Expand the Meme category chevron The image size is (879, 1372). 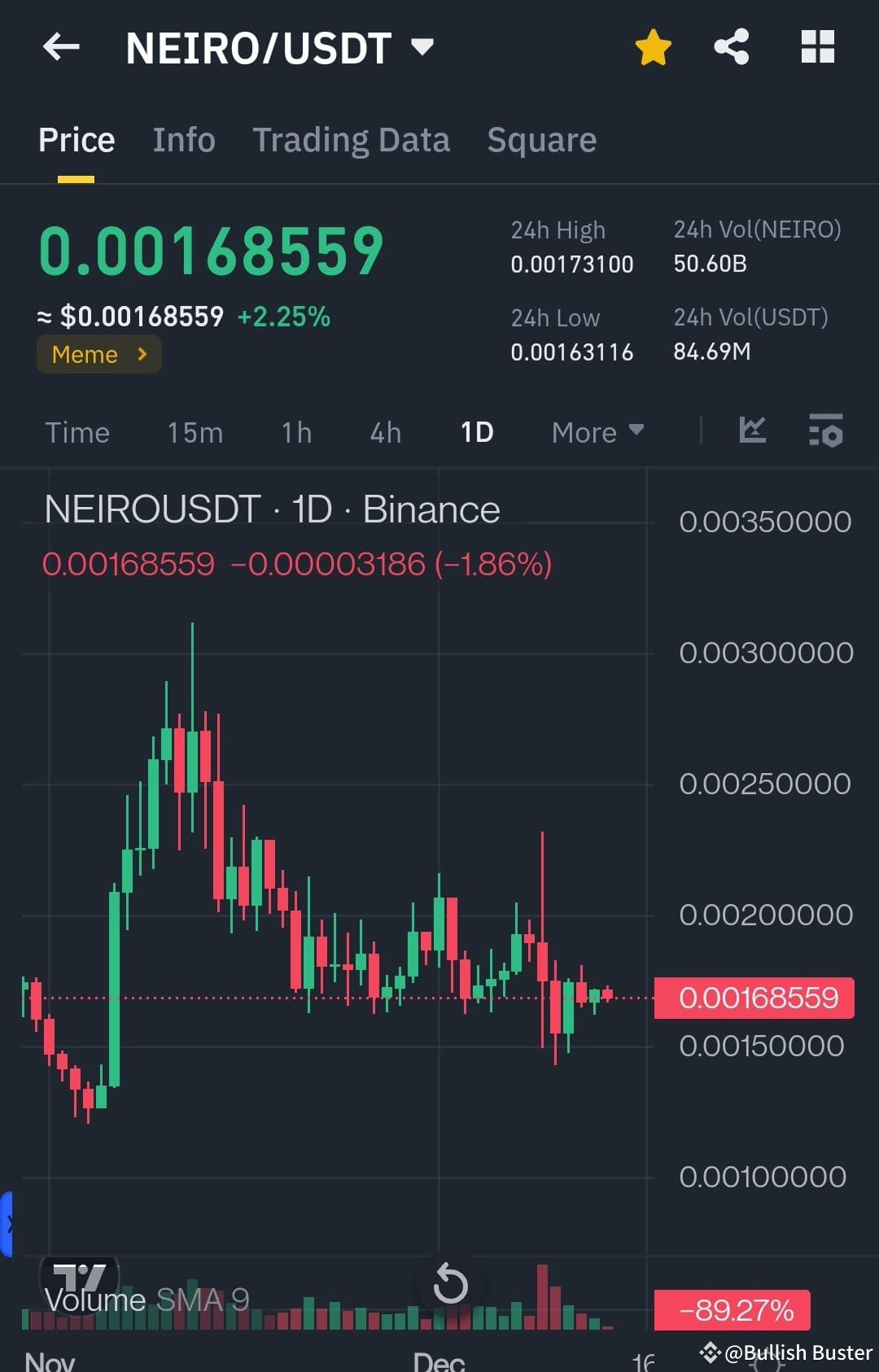[140, 354]
